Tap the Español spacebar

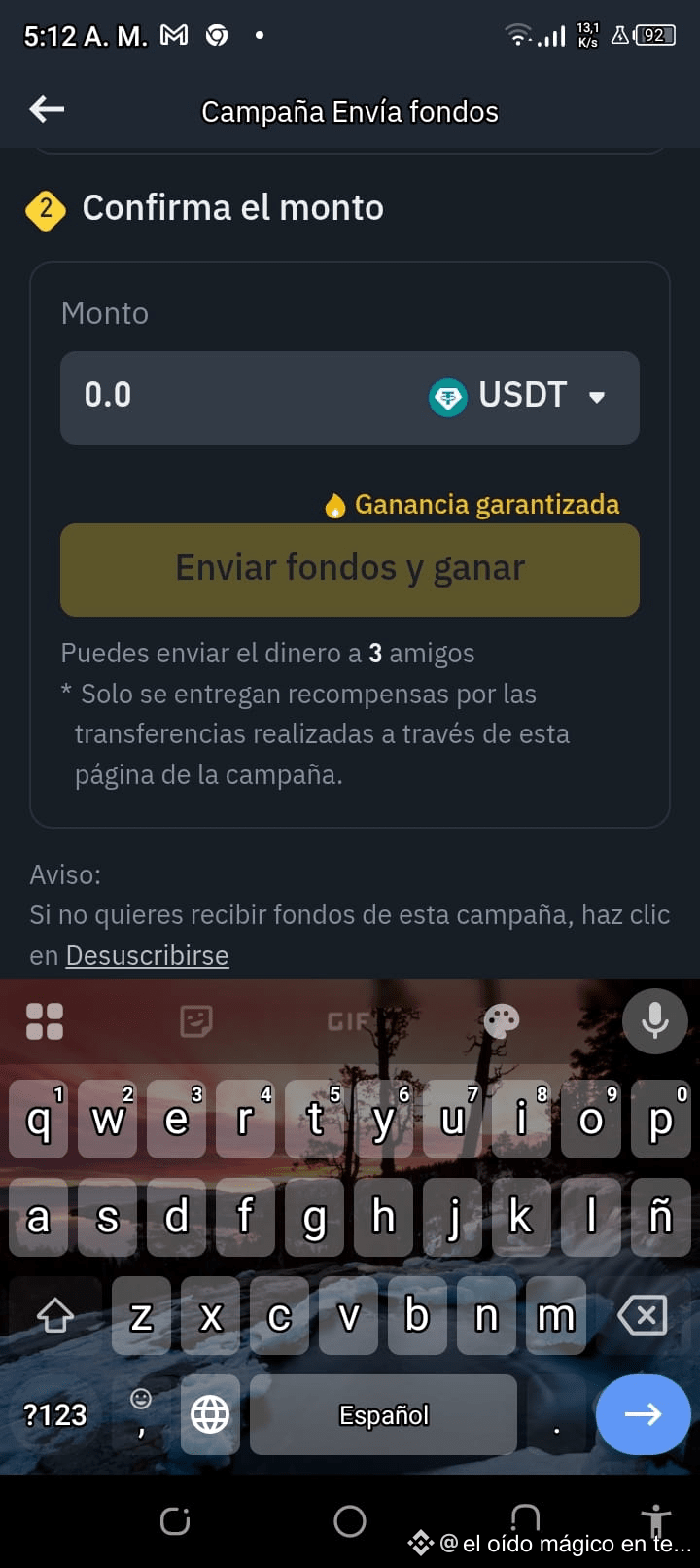click(x=383, y=1415)
